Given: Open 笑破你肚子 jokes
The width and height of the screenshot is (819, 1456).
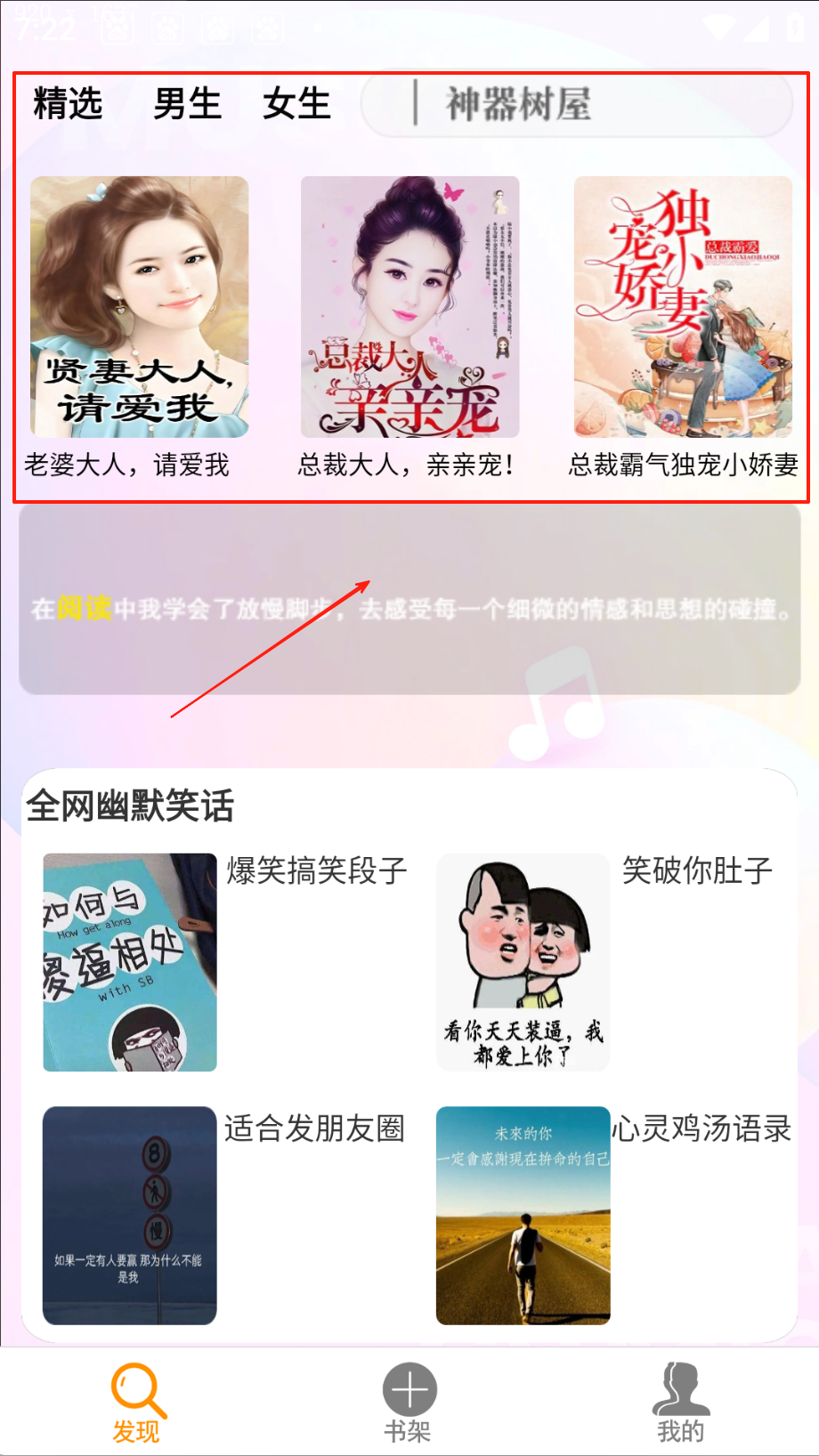Looking at the screenshot, I should point(523,962).
